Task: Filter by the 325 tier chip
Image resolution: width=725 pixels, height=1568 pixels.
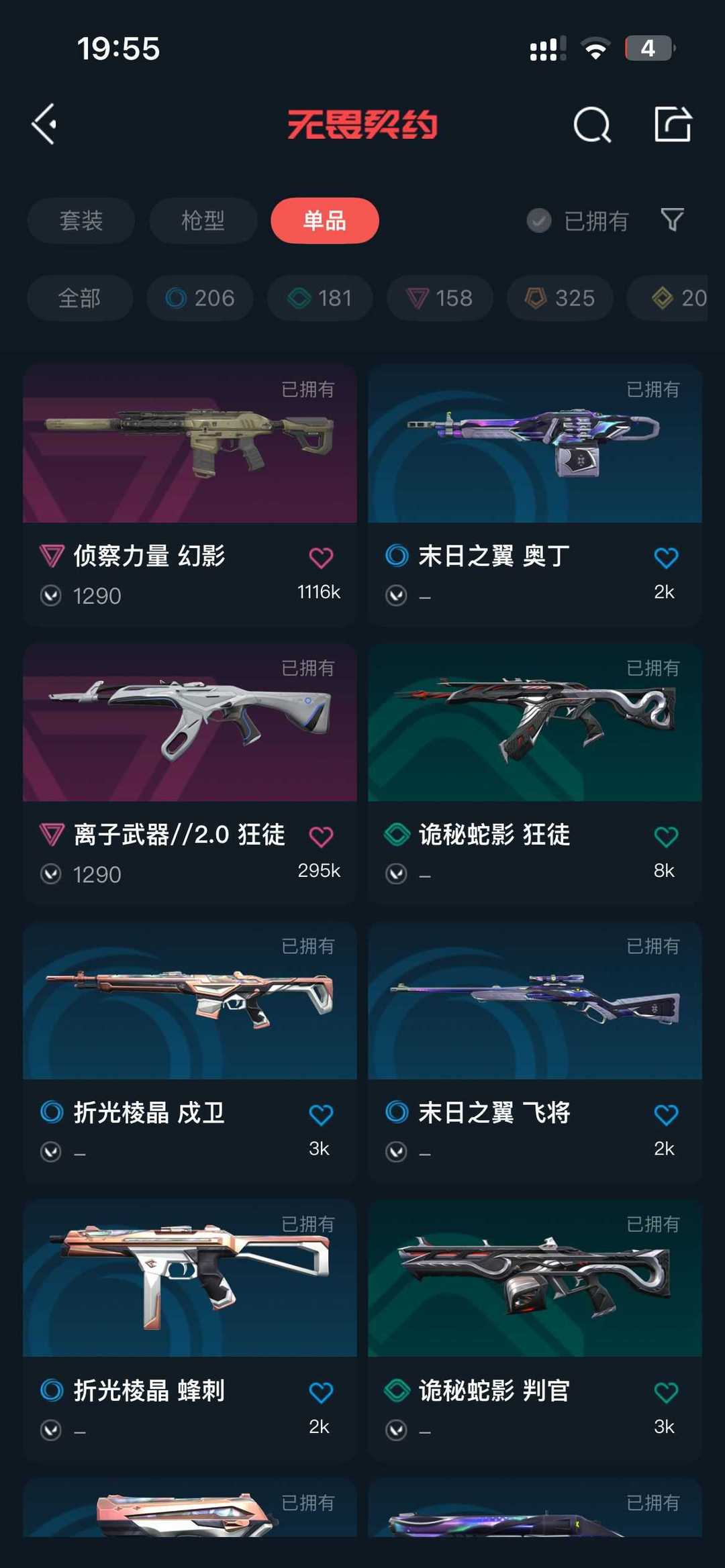Action: coord(560,298)
